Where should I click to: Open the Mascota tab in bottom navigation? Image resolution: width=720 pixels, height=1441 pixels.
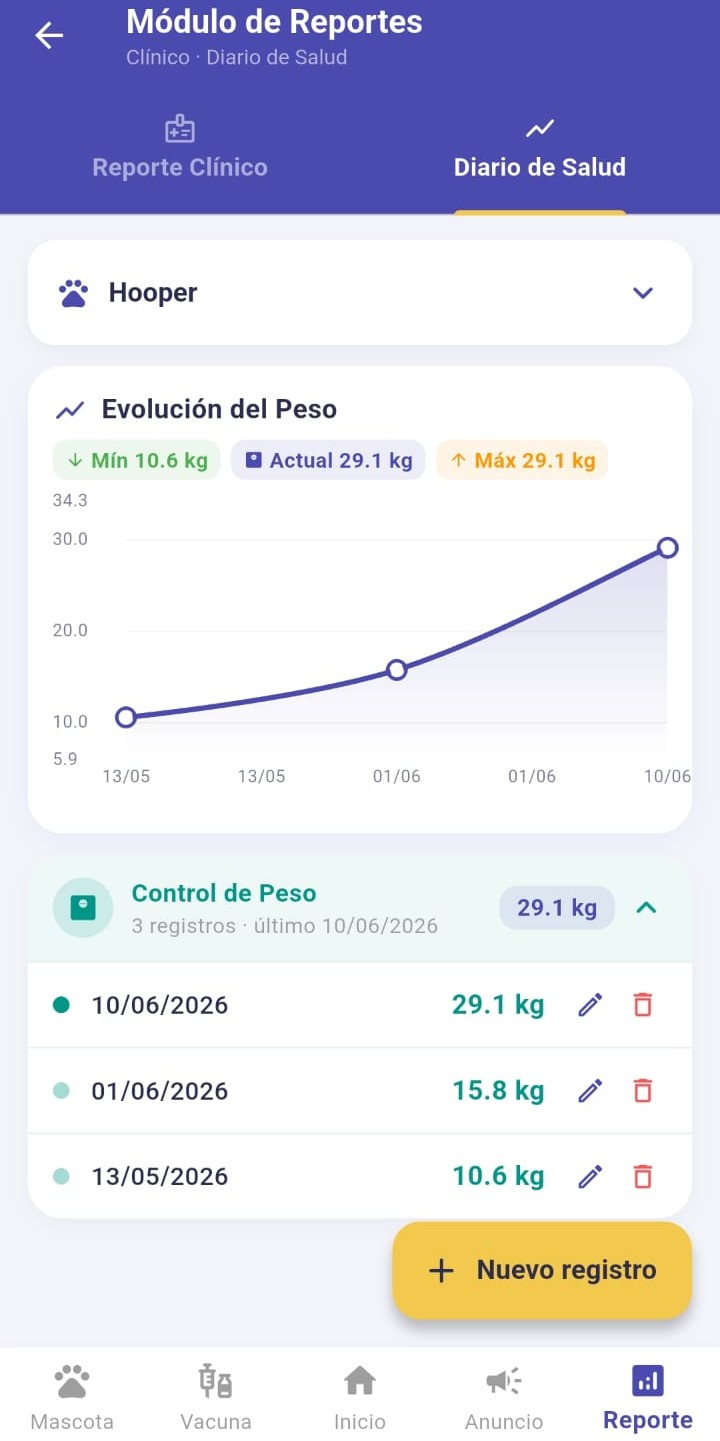pyautogui.click(x=72, y=1397)
